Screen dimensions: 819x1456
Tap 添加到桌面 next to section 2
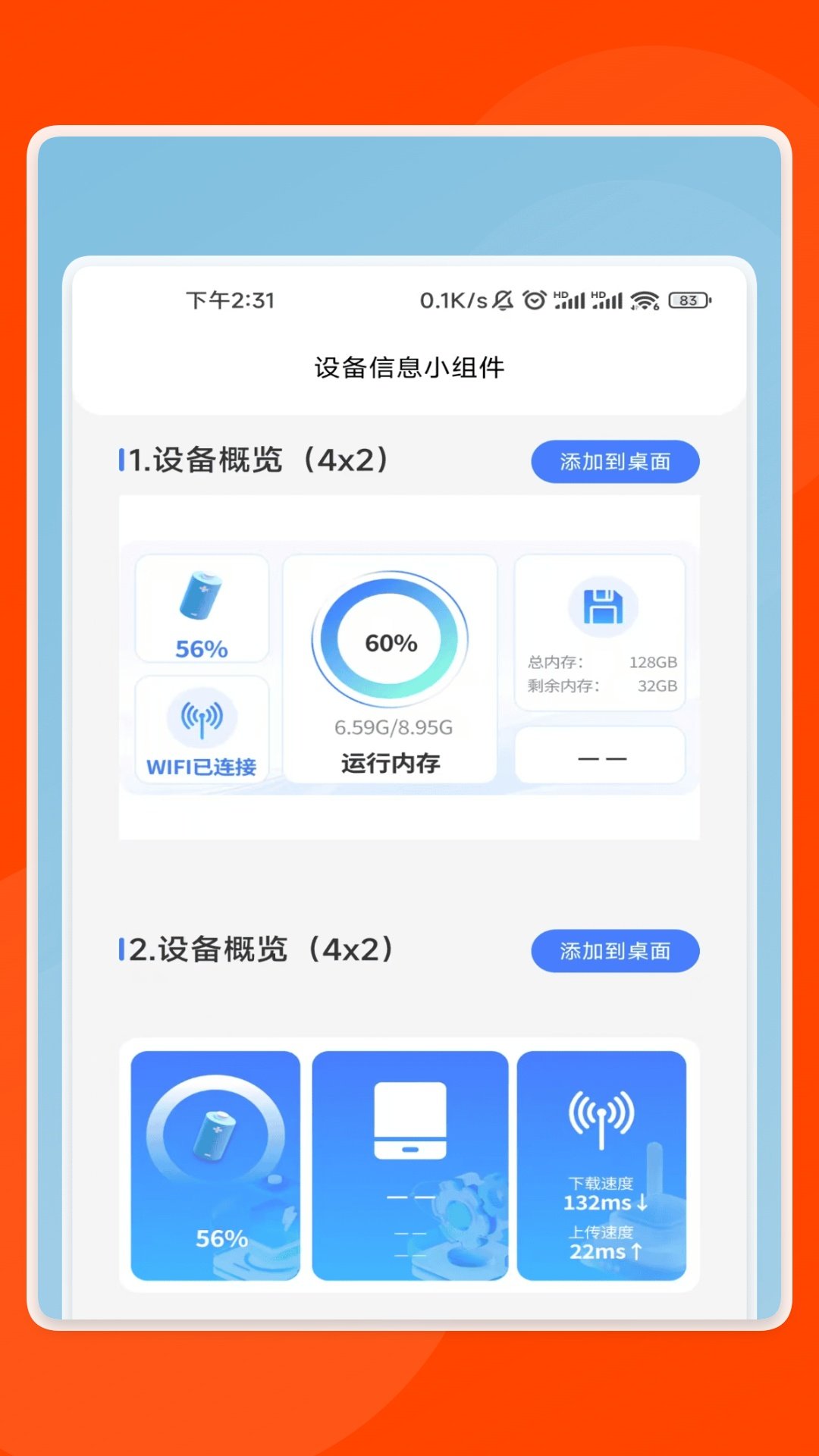[615, 950]
